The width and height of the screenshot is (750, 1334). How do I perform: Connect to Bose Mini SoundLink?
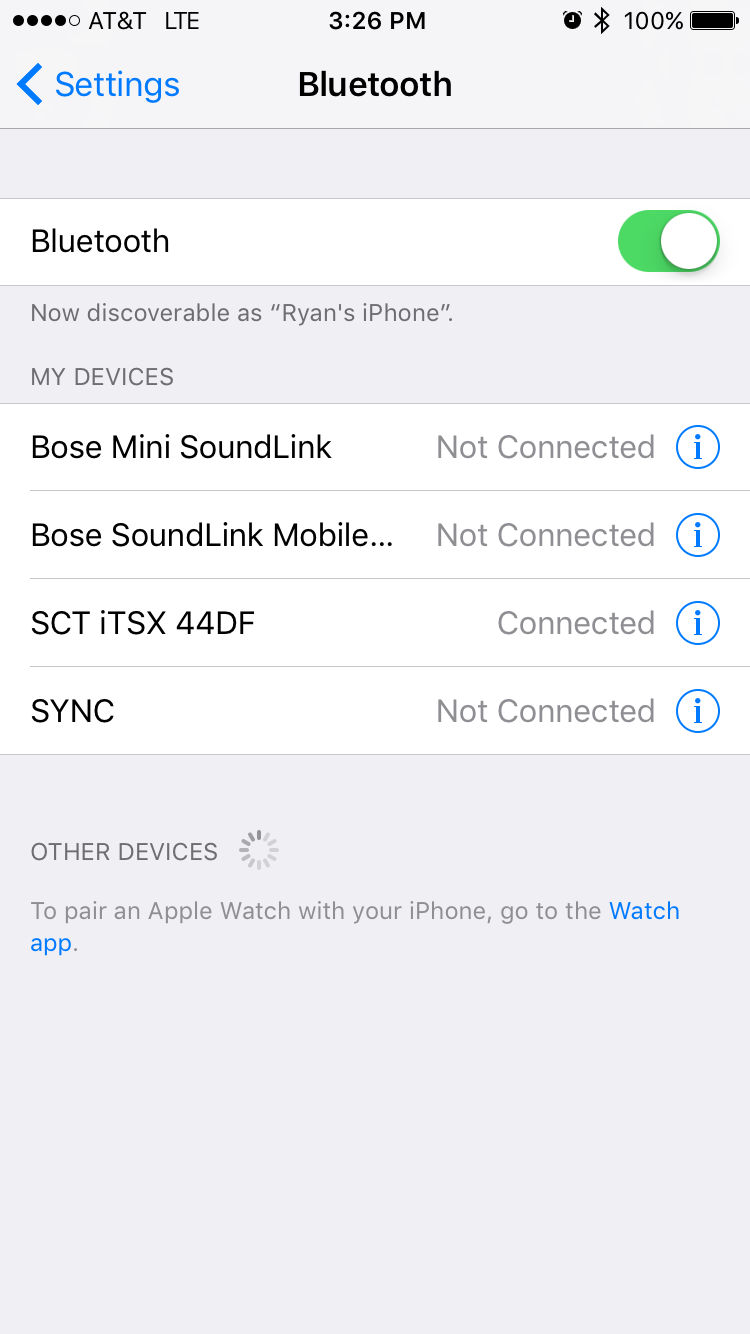(375, 447)
